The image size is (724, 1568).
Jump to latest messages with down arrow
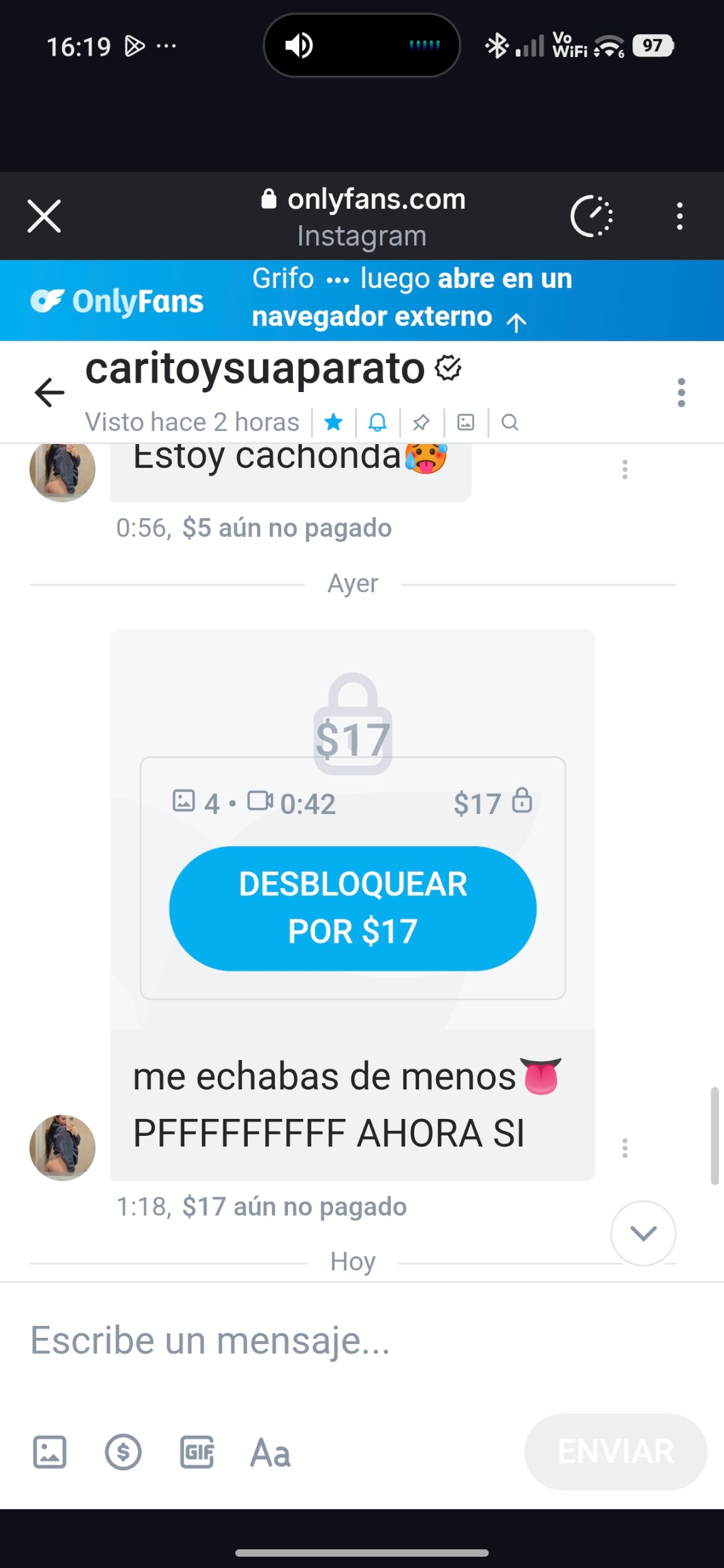pos(643,1233)
